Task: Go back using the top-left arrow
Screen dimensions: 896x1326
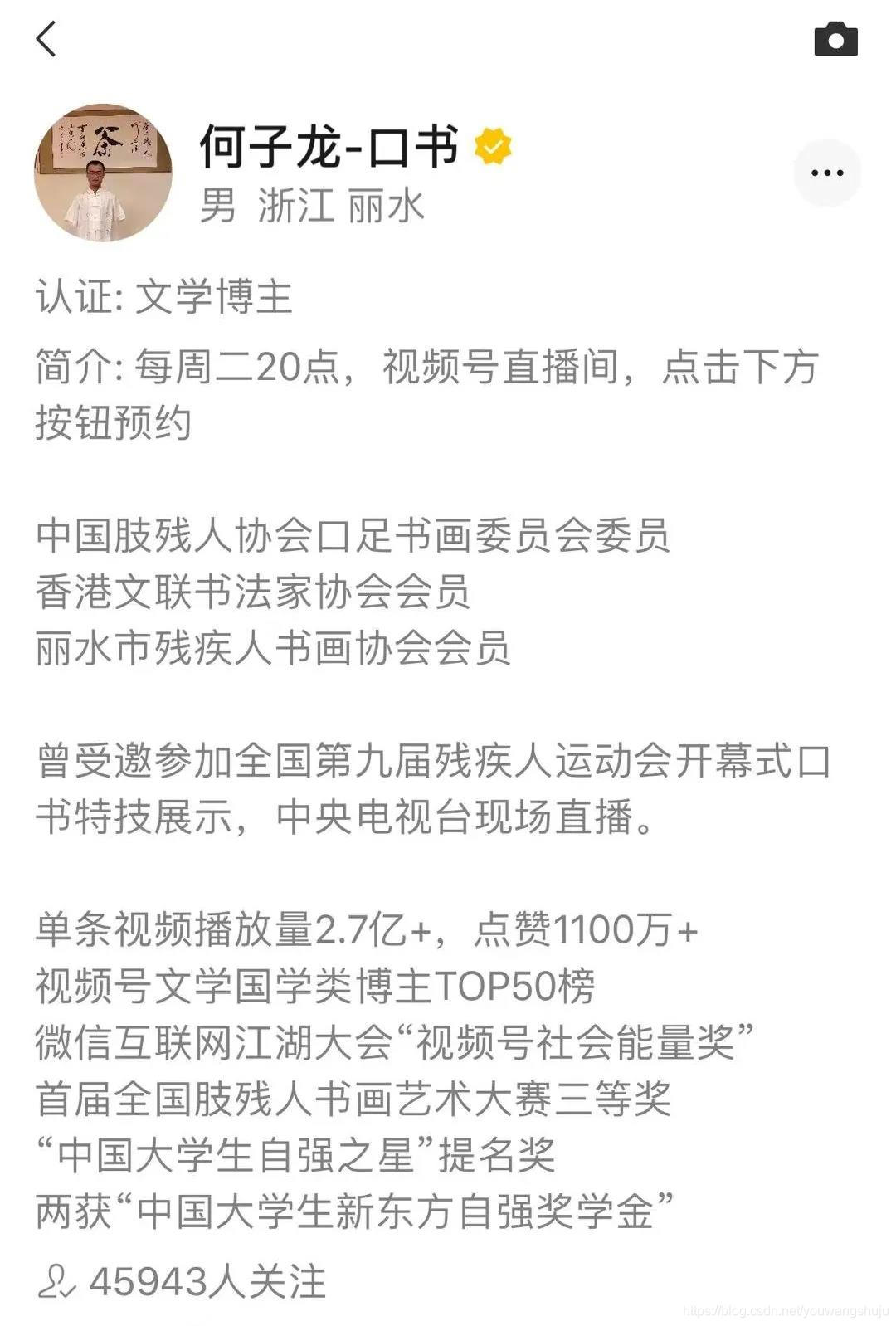Action: [x=46, y=39]
